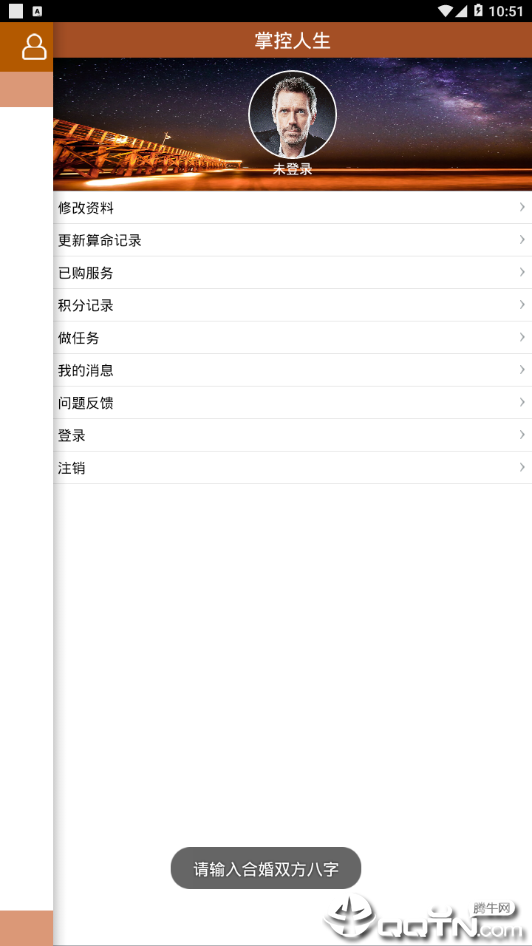Tap the user profile icon at top left
The image size is (532, 946).
click(34, 47)
